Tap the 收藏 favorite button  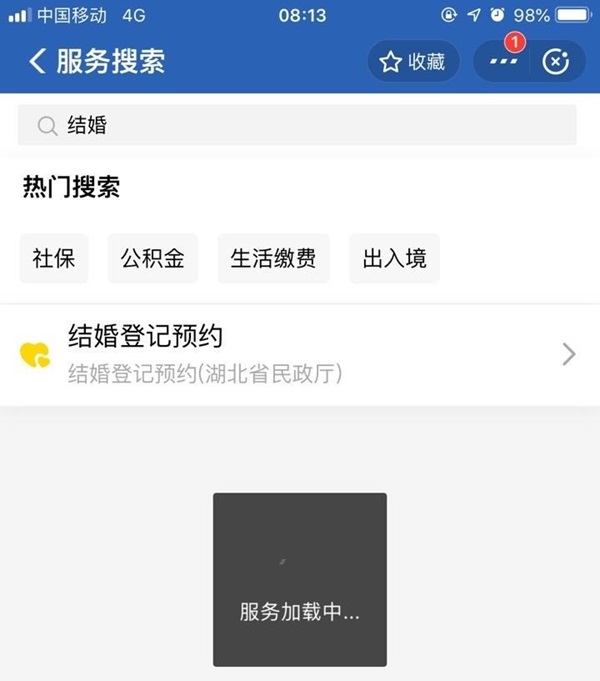pos(412,61)
